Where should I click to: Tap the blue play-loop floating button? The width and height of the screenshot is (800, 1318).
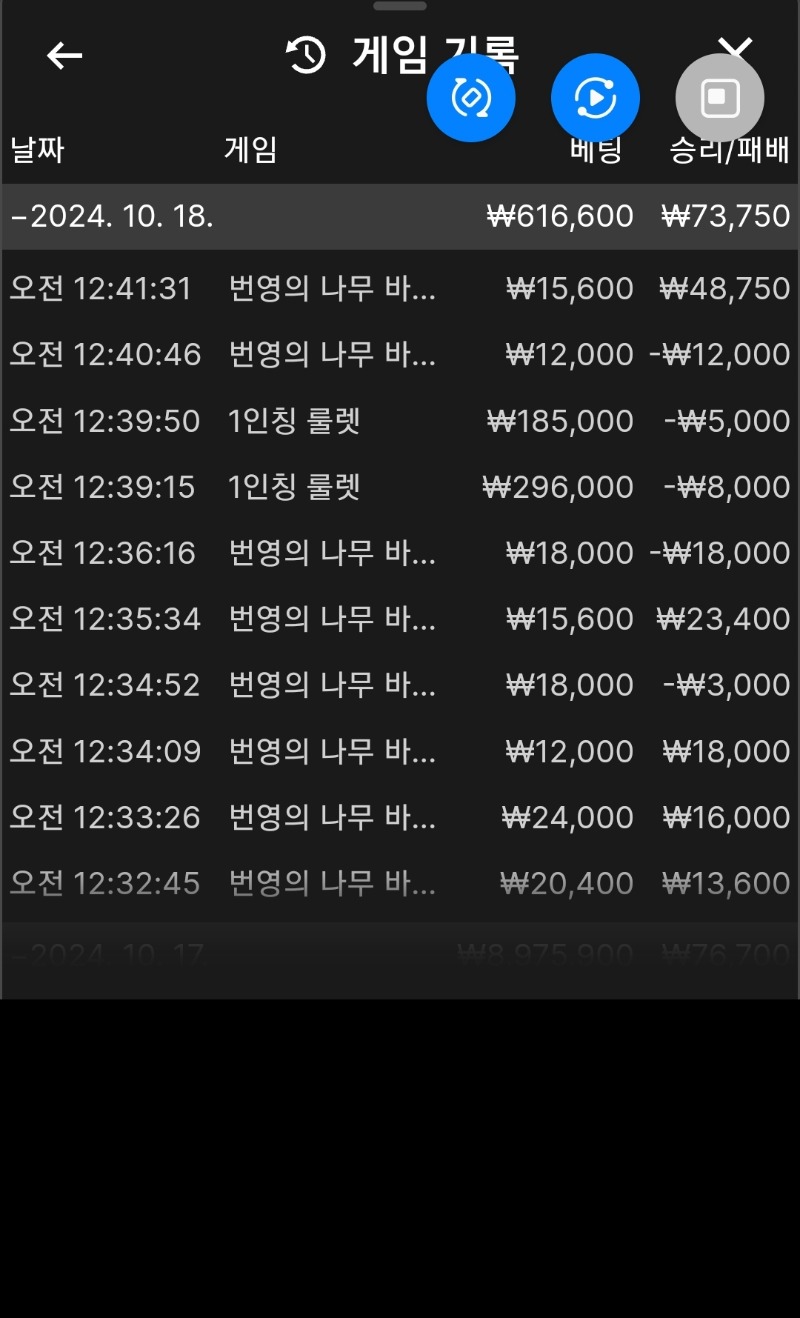point(595,98)
